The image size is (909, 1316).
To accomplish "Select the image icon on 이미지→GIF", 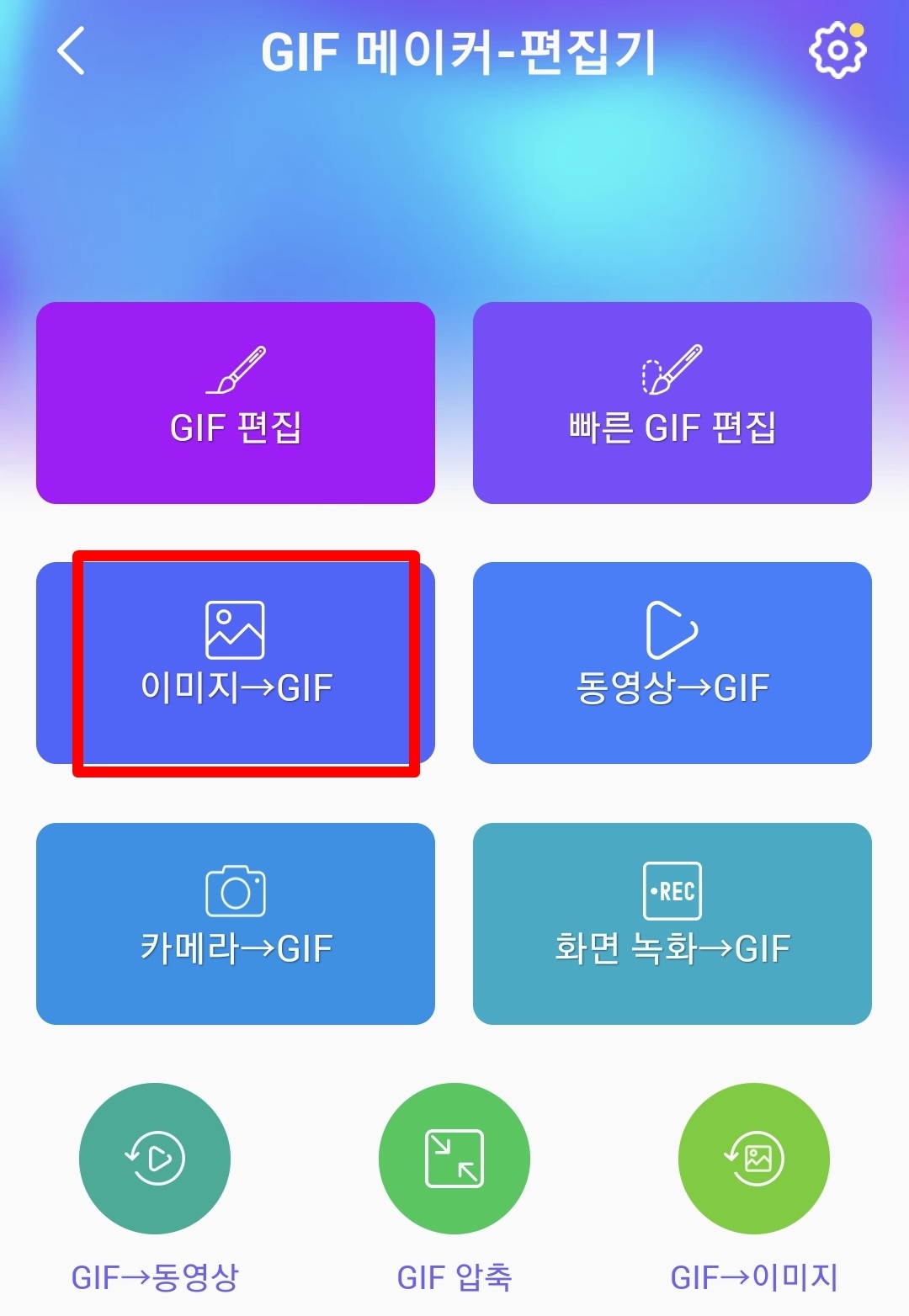I will coord(236,628).
